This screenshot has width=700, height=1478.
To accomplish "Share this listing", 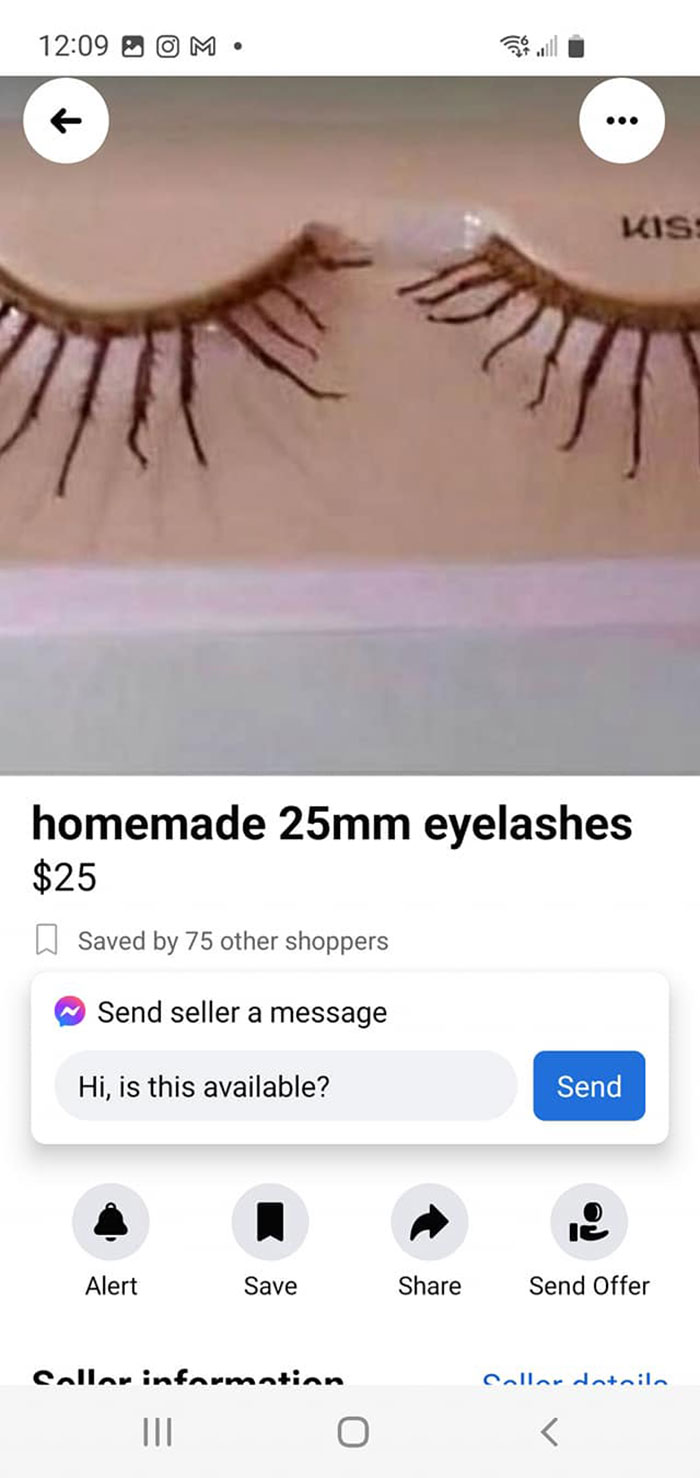I will [429, 1222].
